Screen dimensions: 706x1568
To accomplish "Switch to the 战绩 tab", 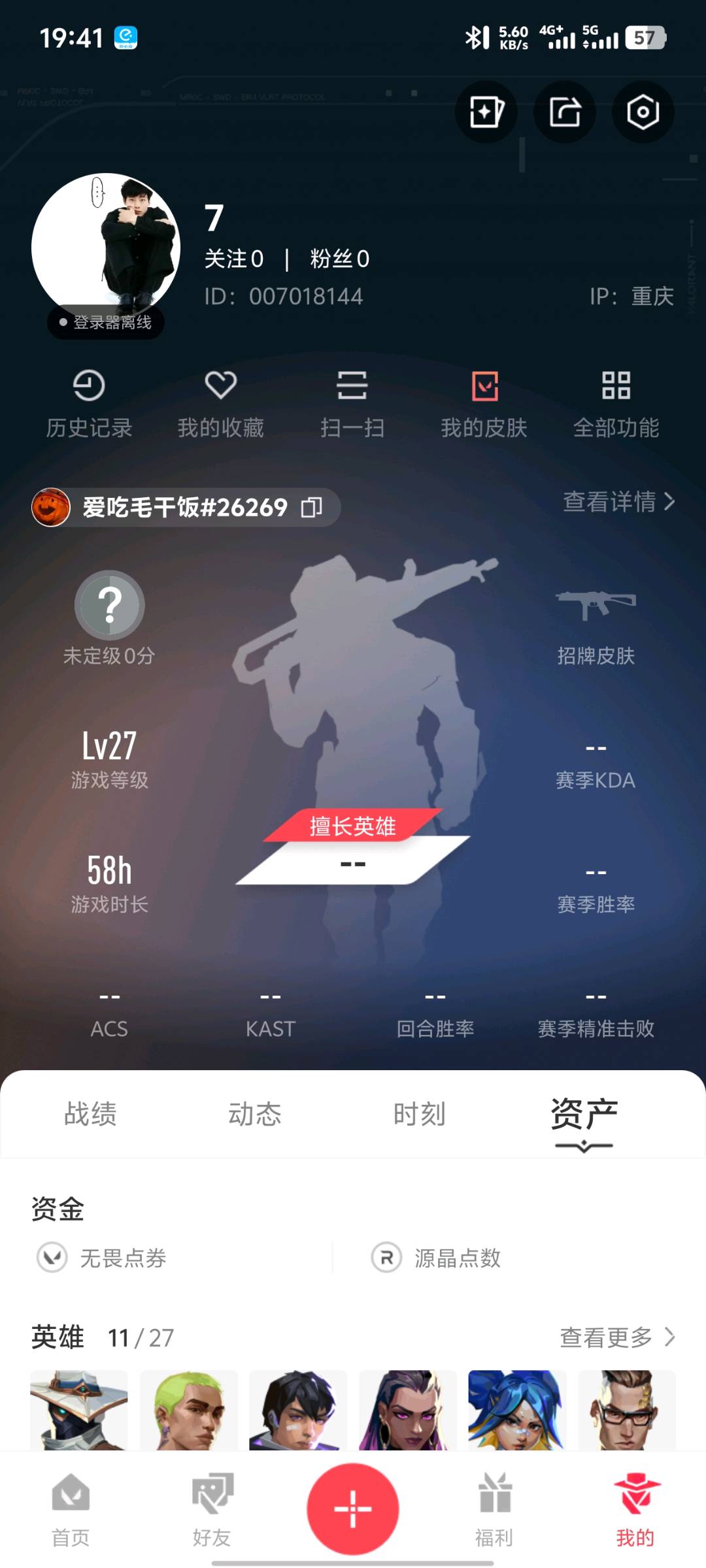I will pos(90,1114).
